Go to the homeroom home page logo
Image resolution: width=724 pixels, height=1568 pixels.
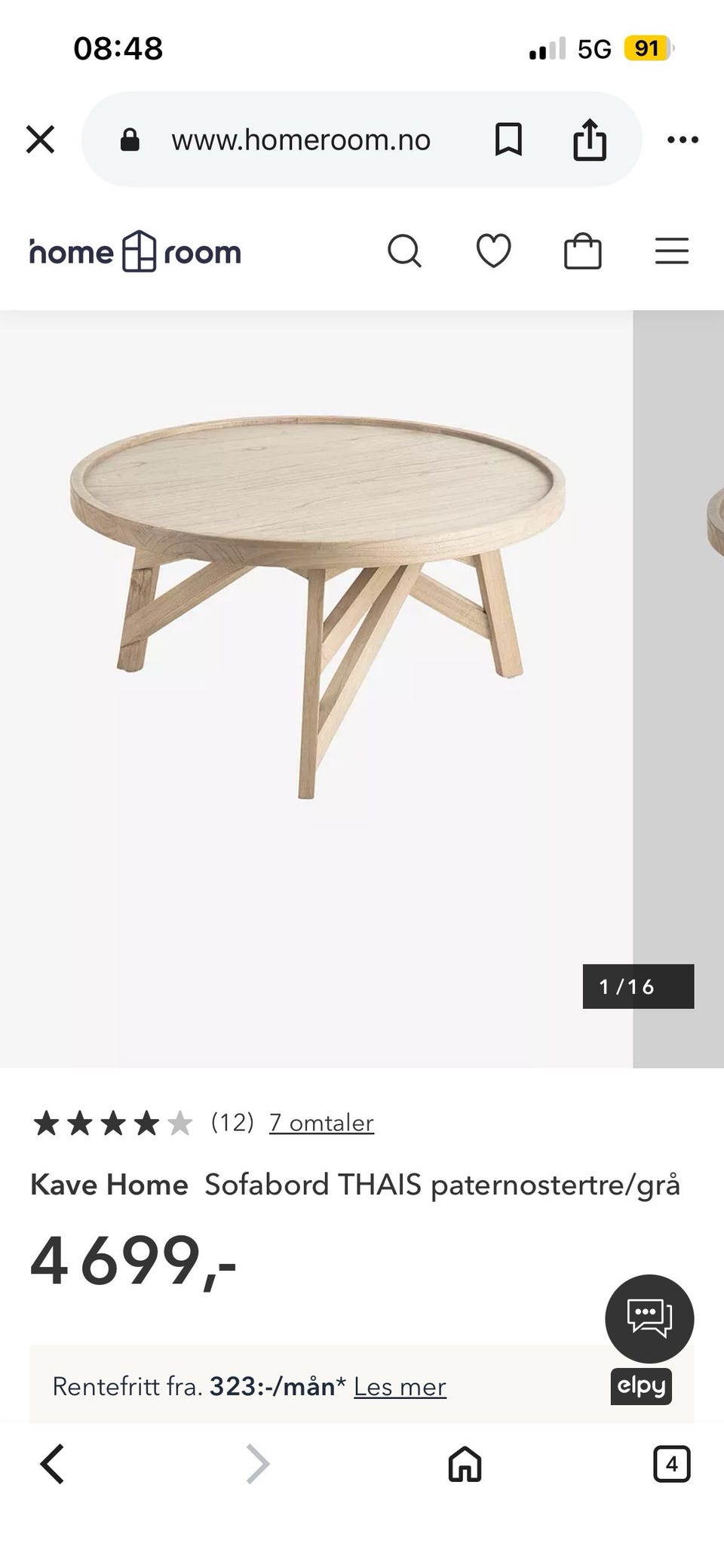136,251
